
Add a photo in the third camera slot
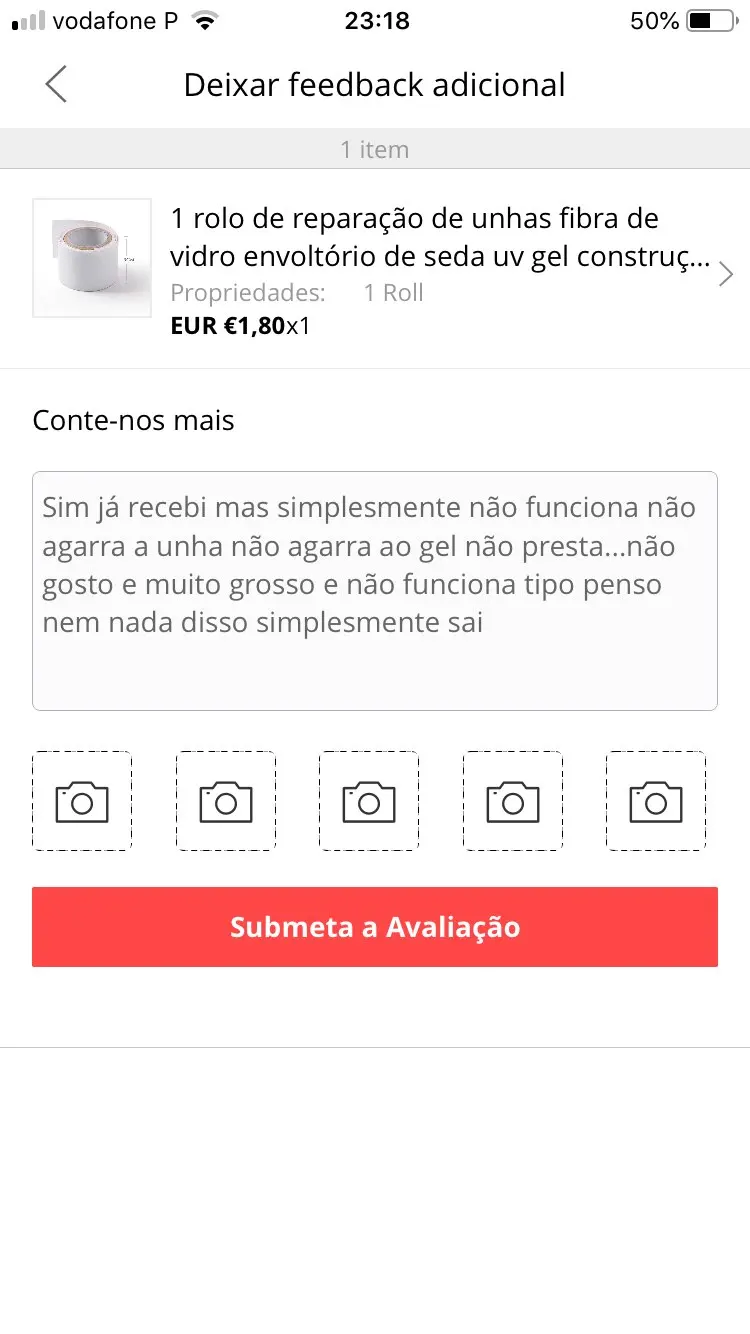click(369, 801)
